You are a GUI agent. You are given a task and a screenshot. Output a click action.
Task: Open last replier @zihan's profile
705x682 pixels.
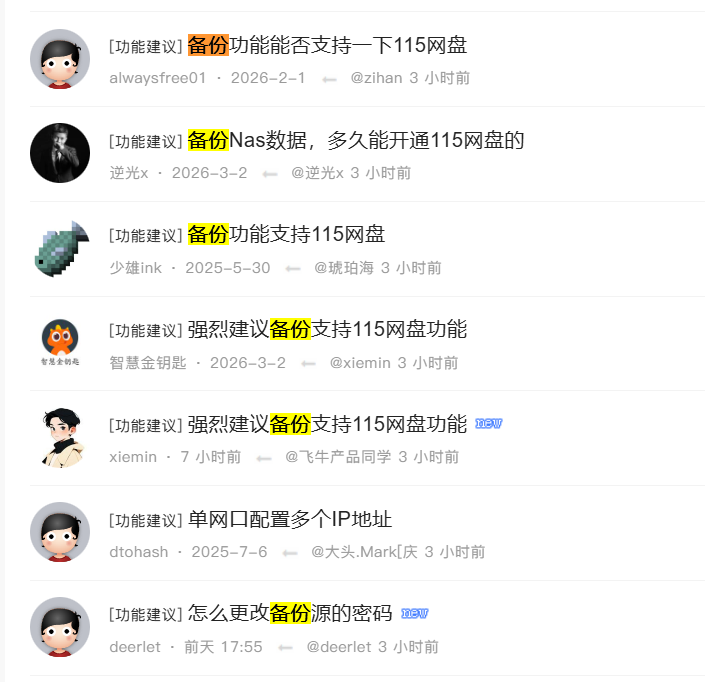376,78
